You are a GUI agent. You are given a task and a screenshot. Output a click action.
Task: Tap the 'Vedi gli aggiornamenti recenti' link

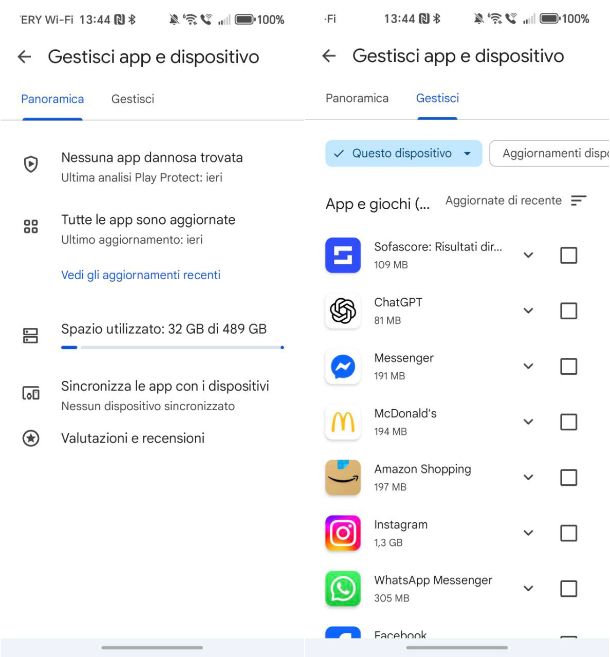click(x=141, y=275)
